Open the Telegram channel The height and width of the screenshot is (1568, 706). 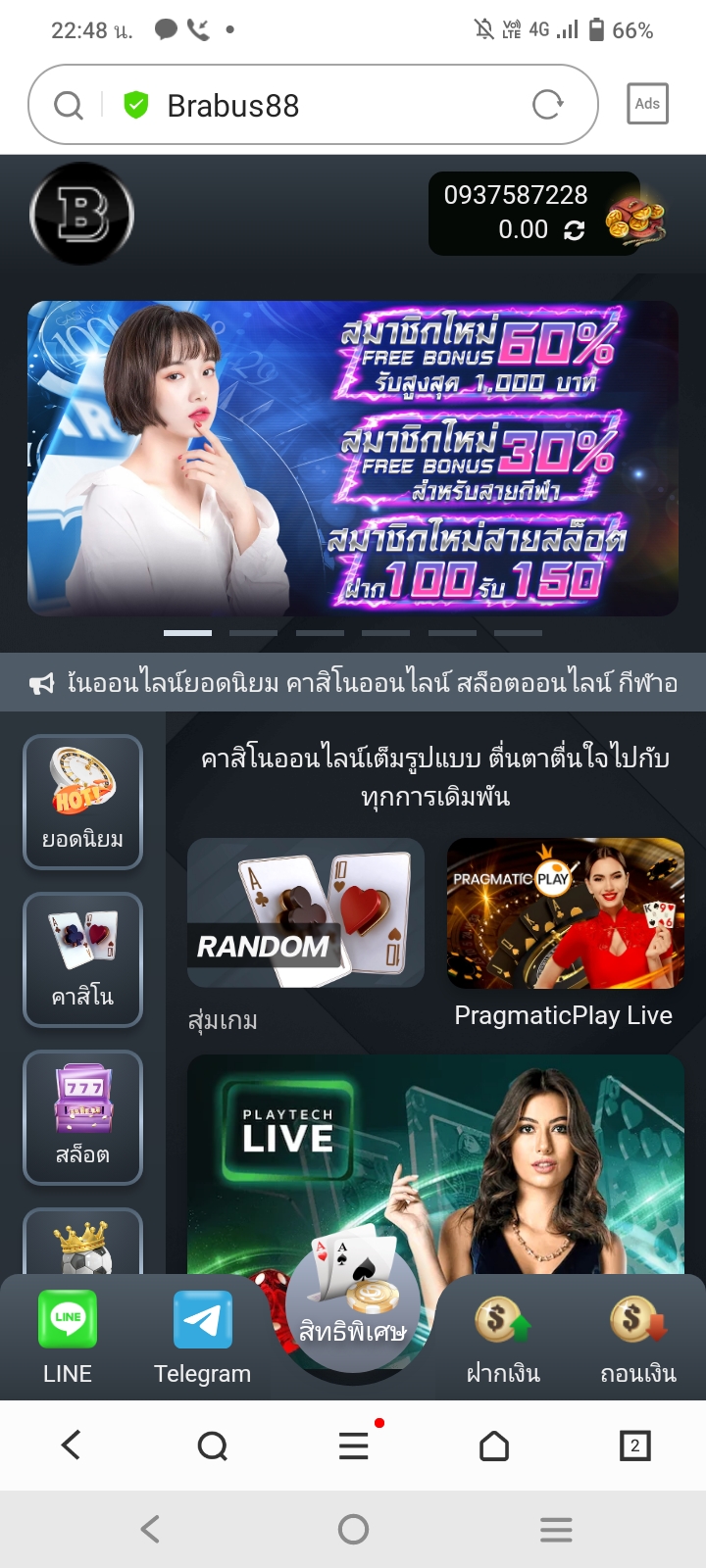[202, 1337]
